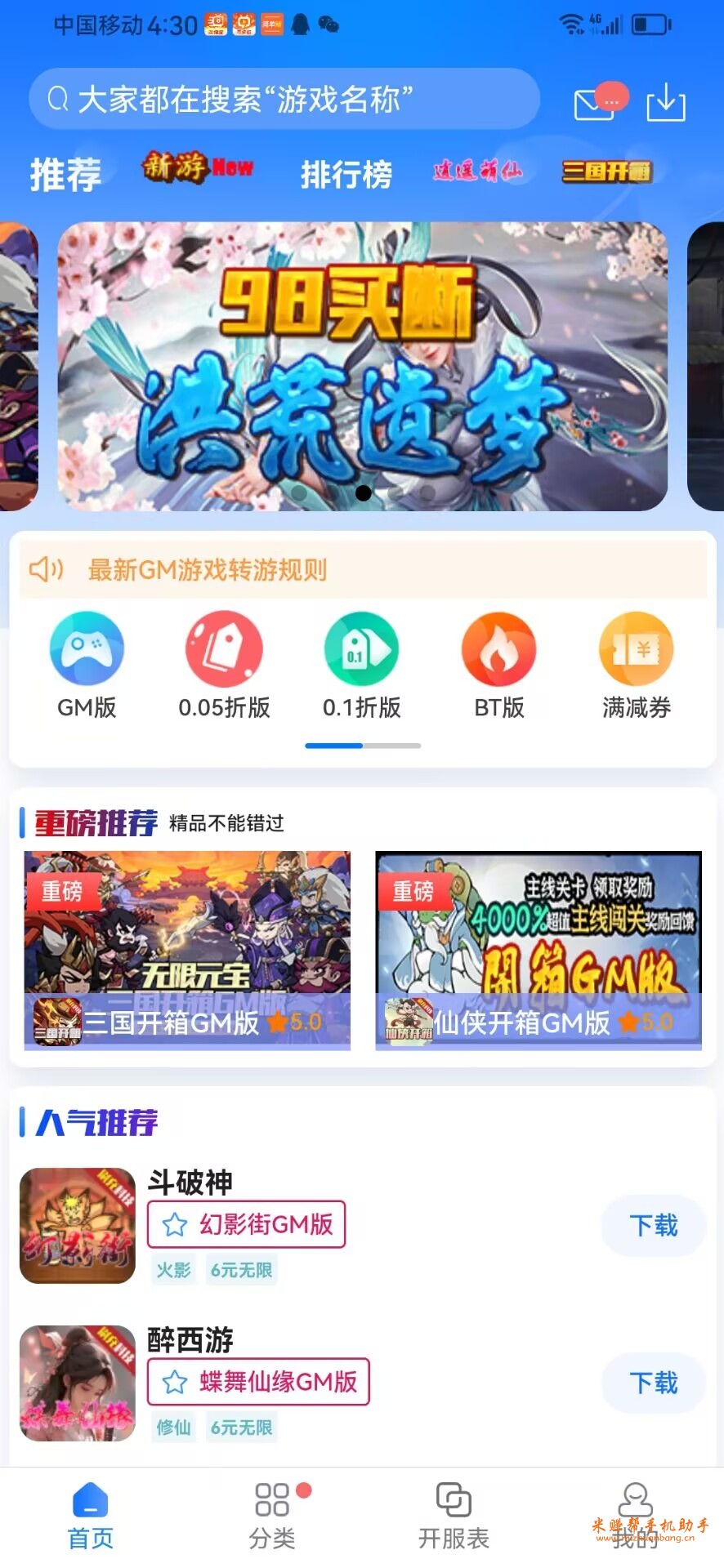The width and height of the screenshot is (724, 1568).
Task: Open the messages envelope icon
Action: 596,103
